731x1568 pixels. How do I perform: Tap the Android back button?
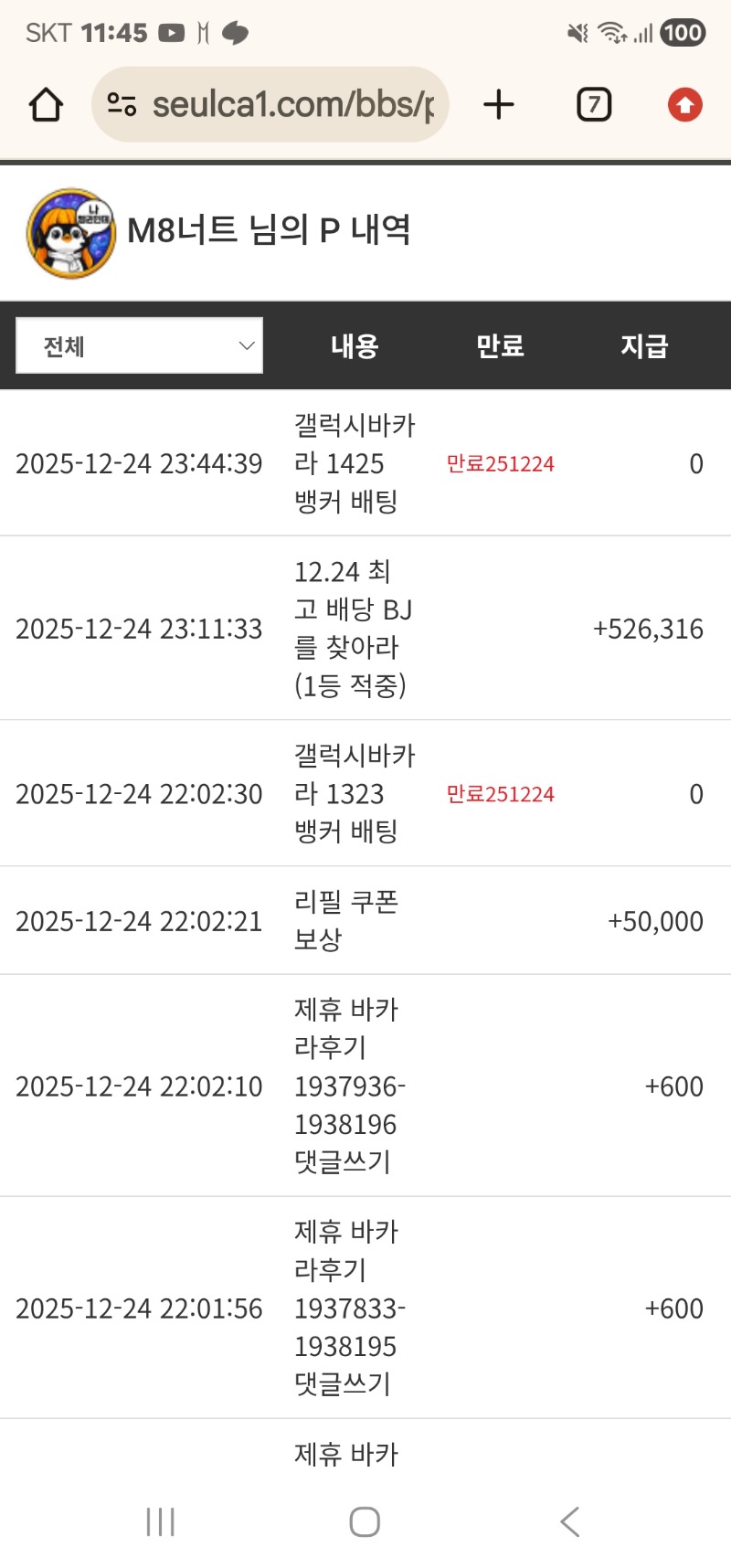point(570,1522)
